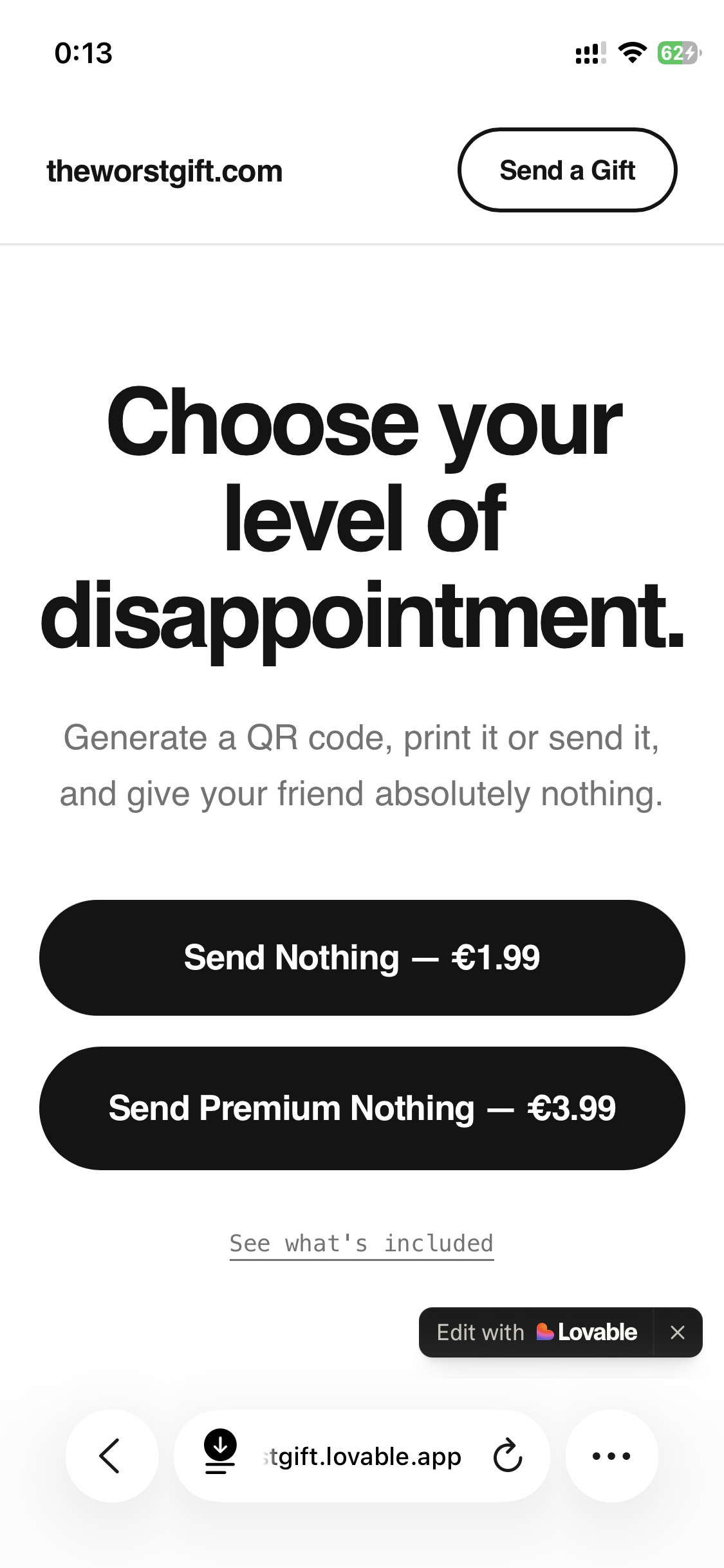Reload the page using the refresh icon
724x1568 pixels.
507,1456
